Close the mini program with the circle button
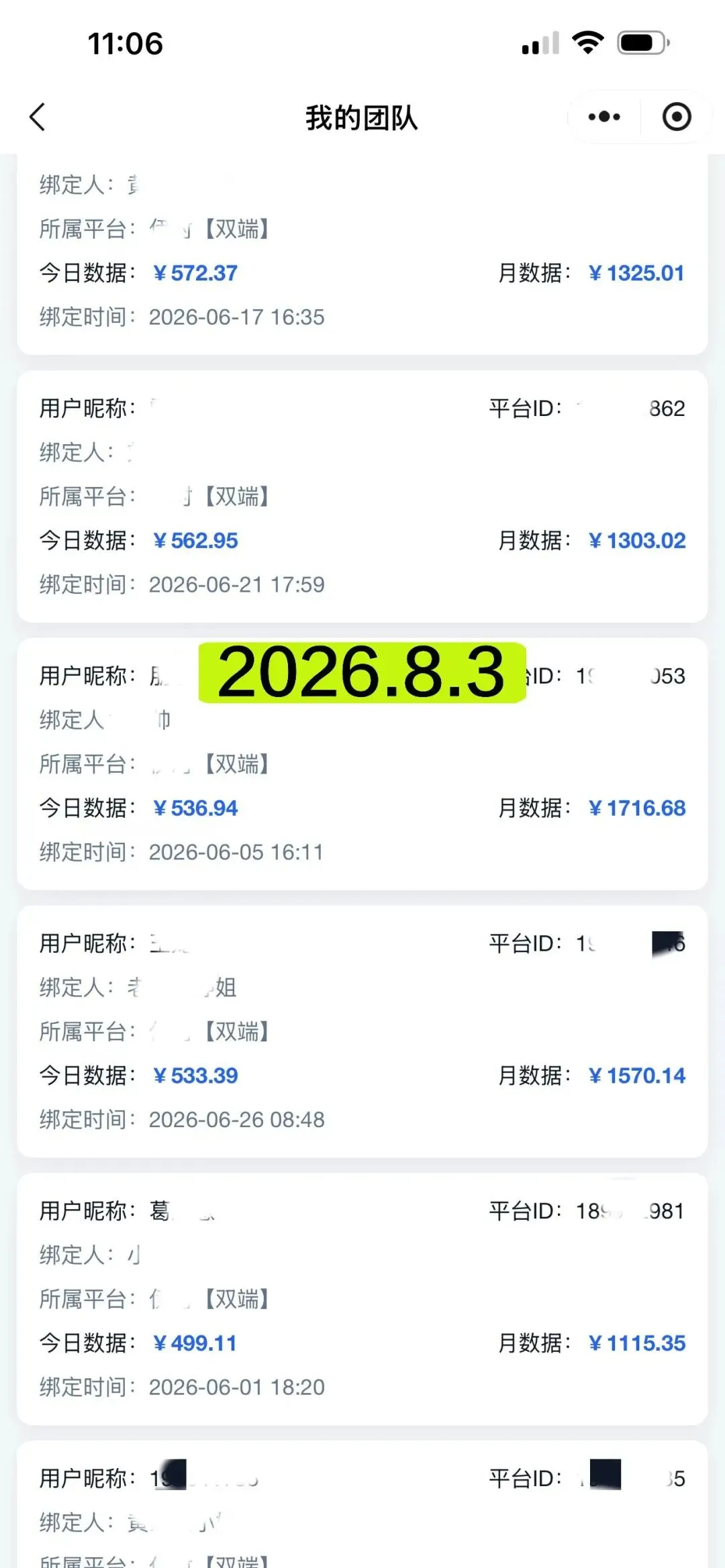725x1568 pixels. coord(676,117)
